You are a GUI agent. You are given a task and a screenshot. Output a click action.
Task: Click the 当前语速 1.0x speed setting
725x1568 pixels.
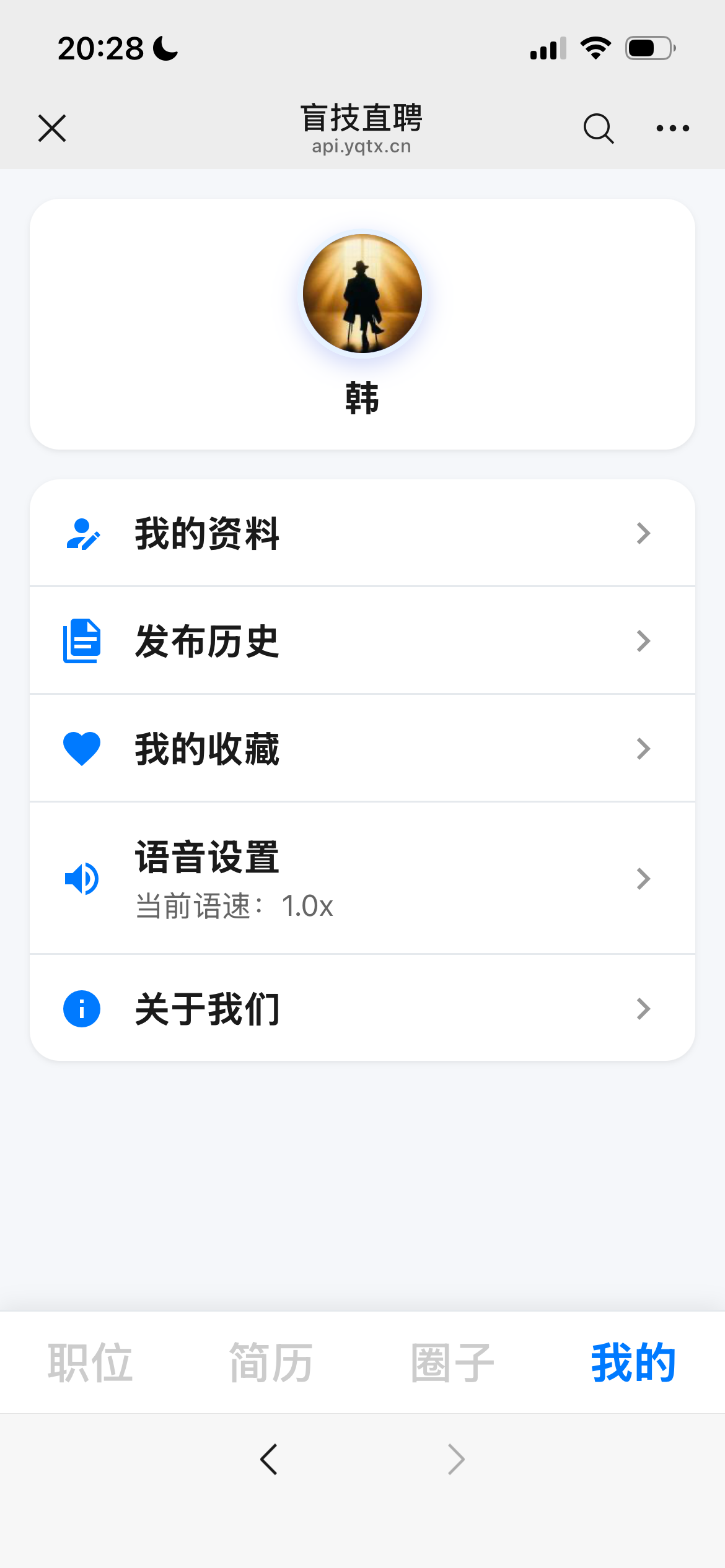pos(234,906)
